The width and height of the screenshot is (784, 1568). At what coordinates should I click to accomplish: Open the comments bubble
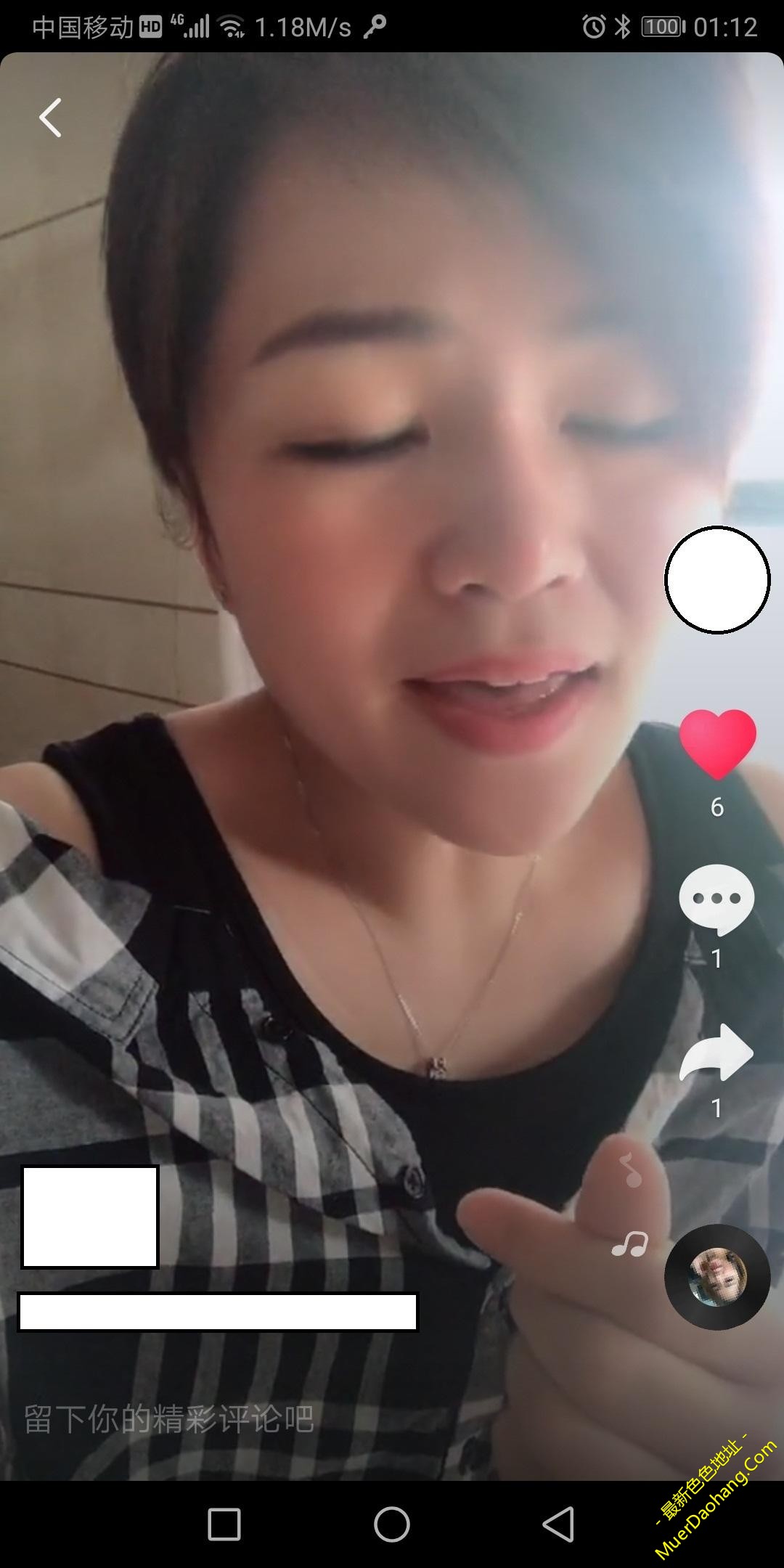[716, 900]
